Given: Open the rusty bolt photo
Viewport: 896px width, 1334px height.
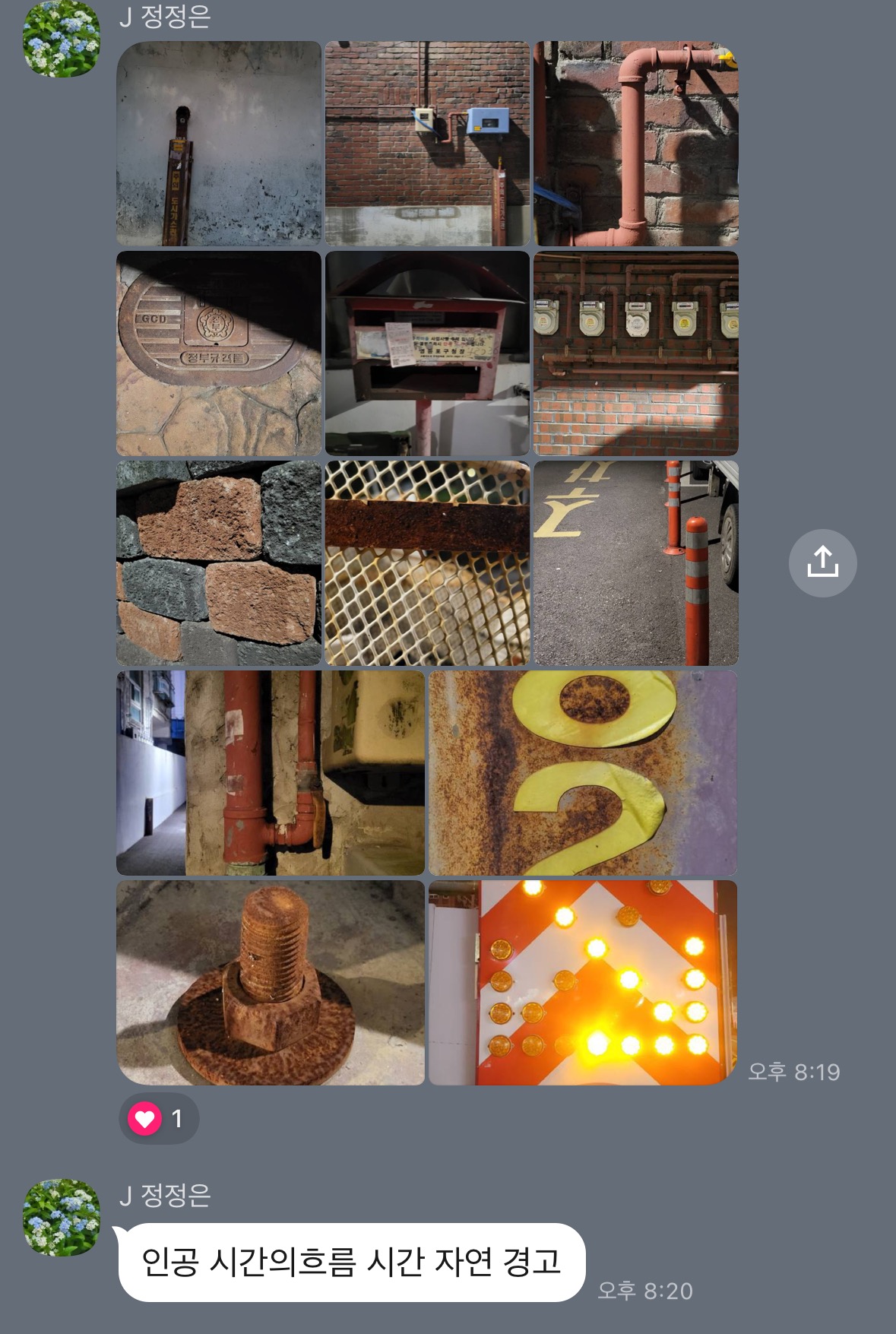Looking at the screenshot, I should pyautogui.click(x=270, y=983).
